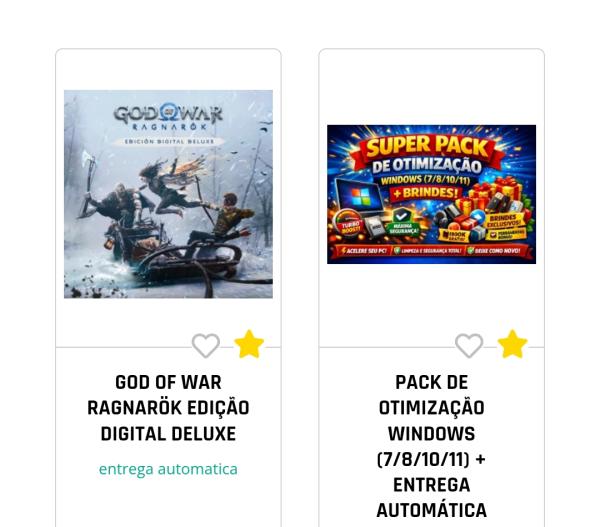Tap star icon on God of War card

point(249,345)
